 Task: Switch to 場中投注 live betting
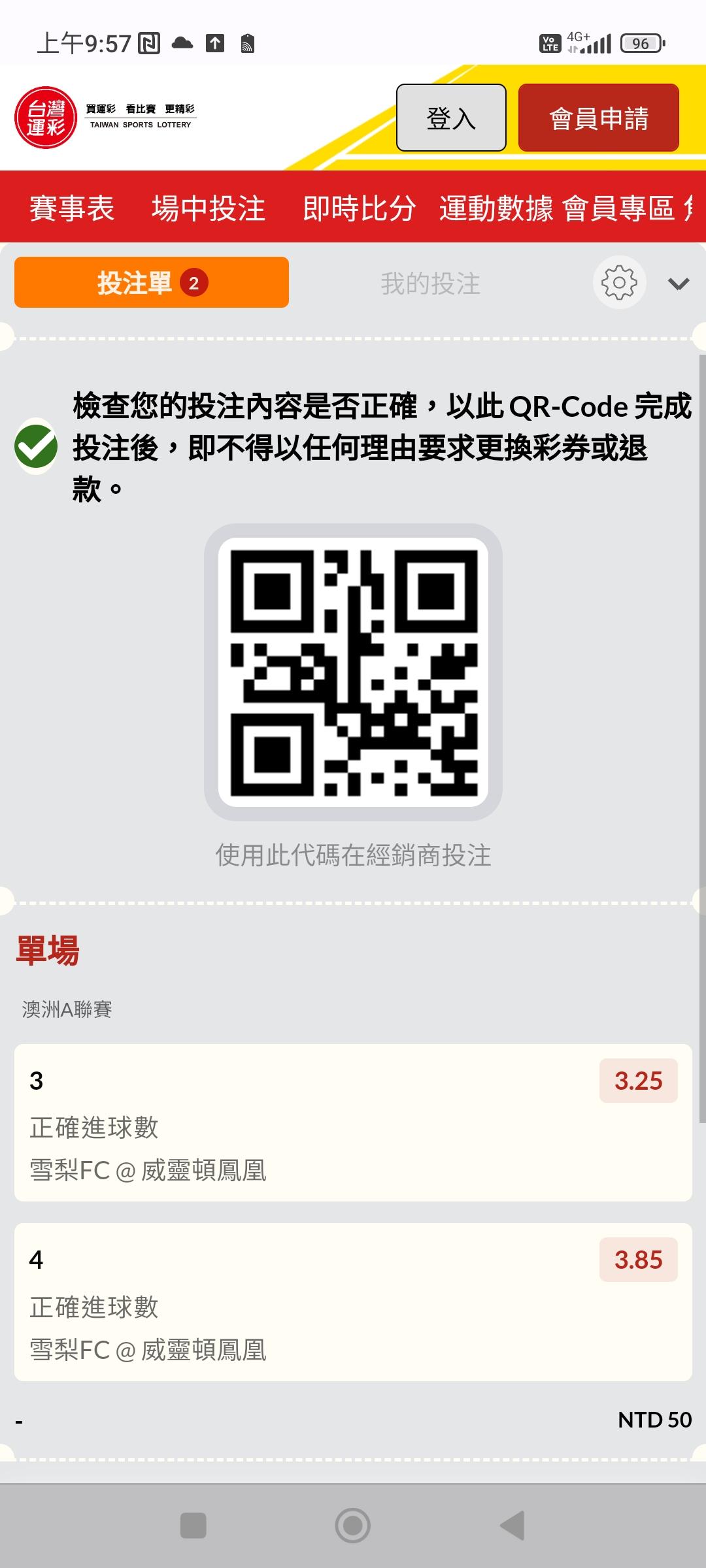coord(209,208)
